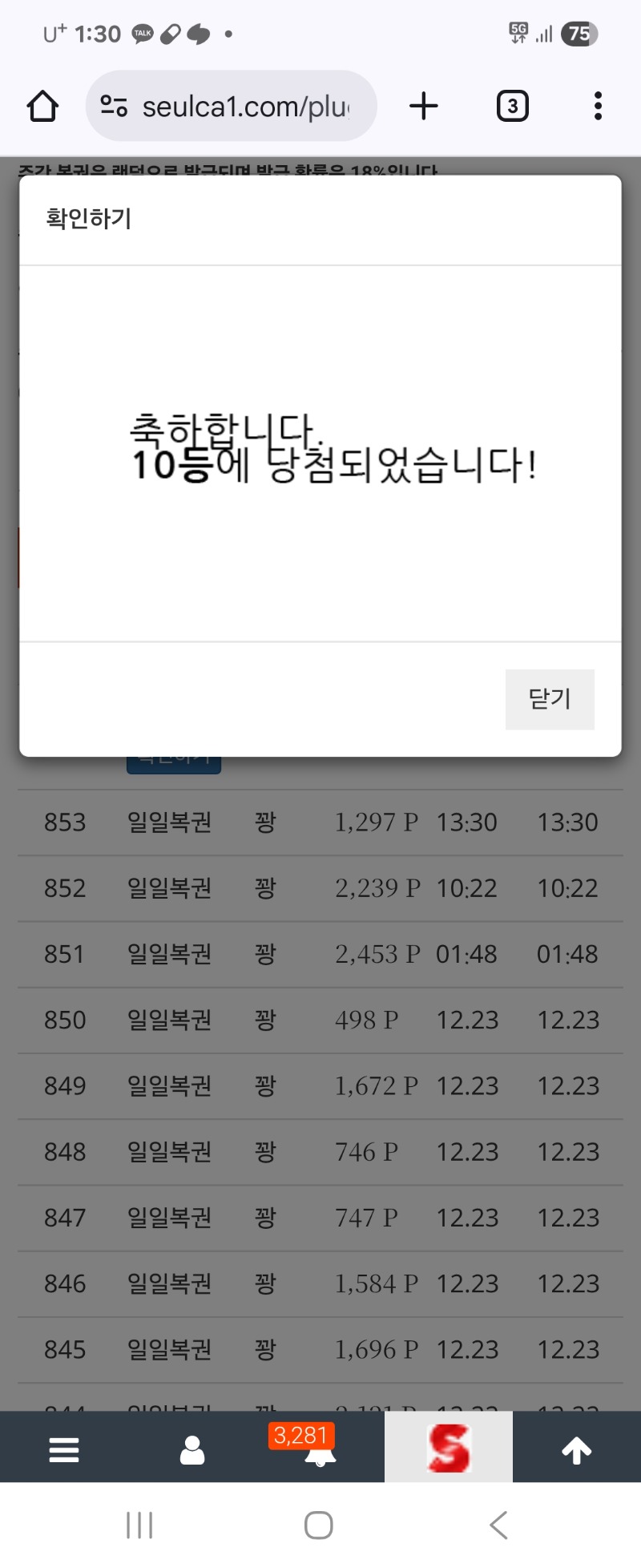The width and height of the screenshot is (641, 1568).
Task: Go to the browser home page
Action: (x=42, y=106)
